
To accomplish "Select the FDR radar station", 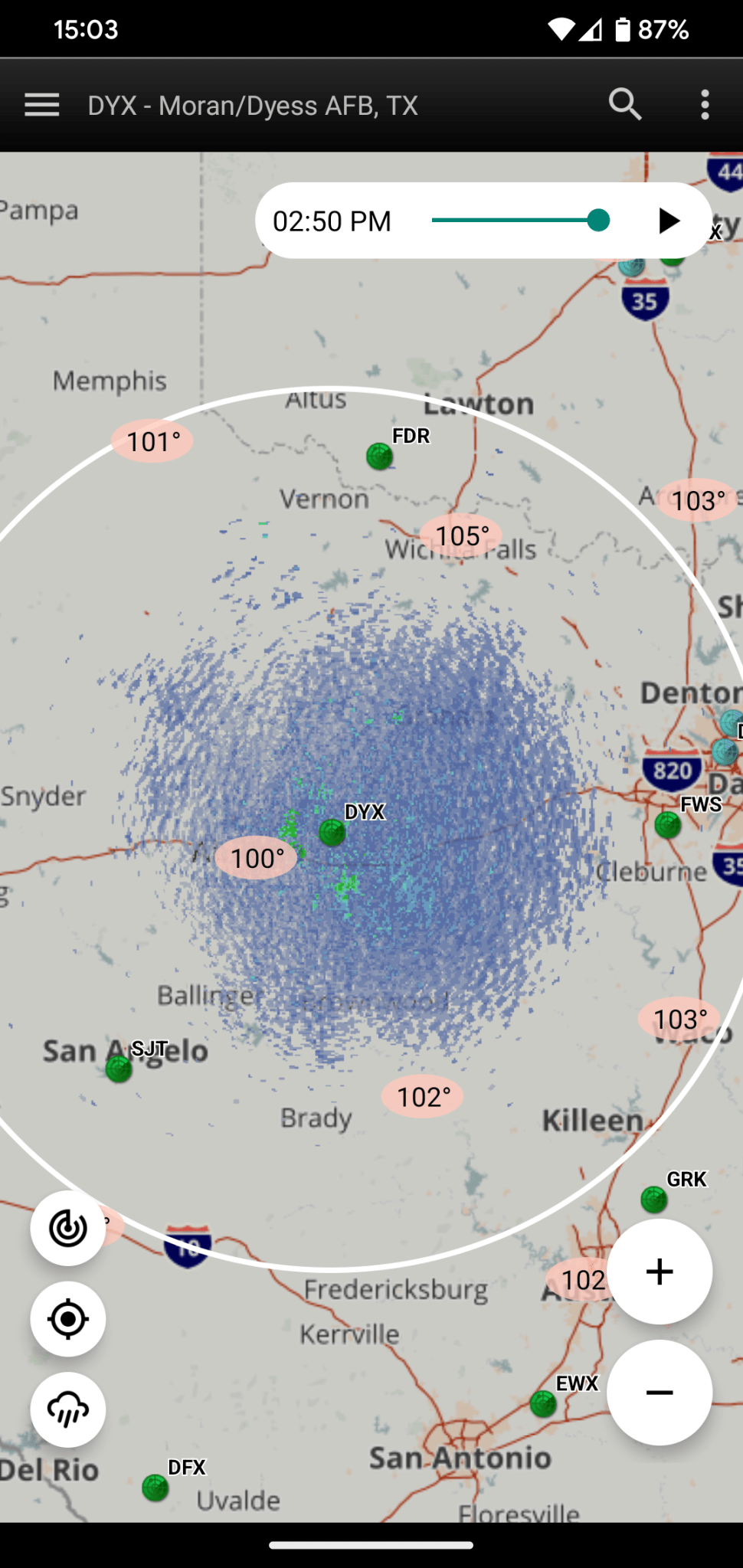I will tap(379, 457).
